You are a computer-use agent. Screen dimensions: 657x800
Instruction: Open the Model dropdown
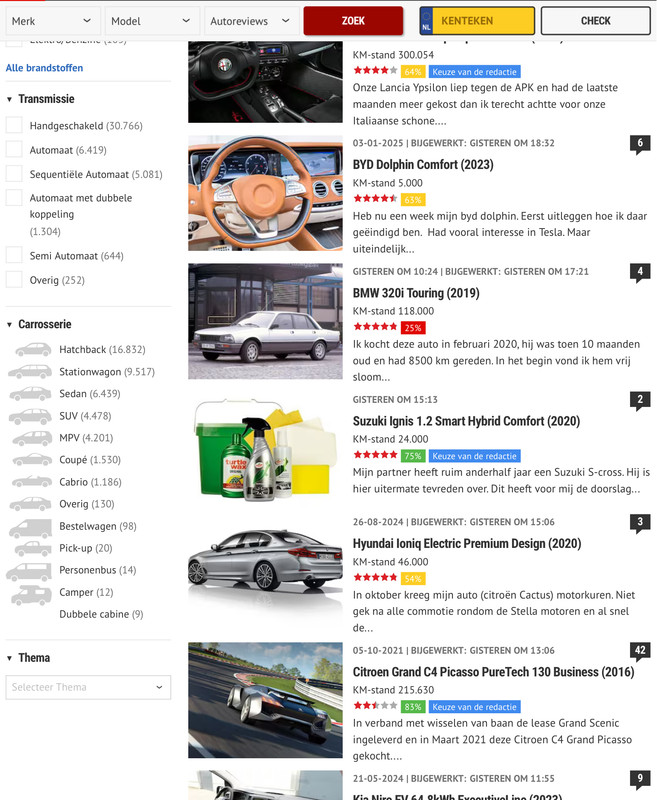tap(149, 20)
